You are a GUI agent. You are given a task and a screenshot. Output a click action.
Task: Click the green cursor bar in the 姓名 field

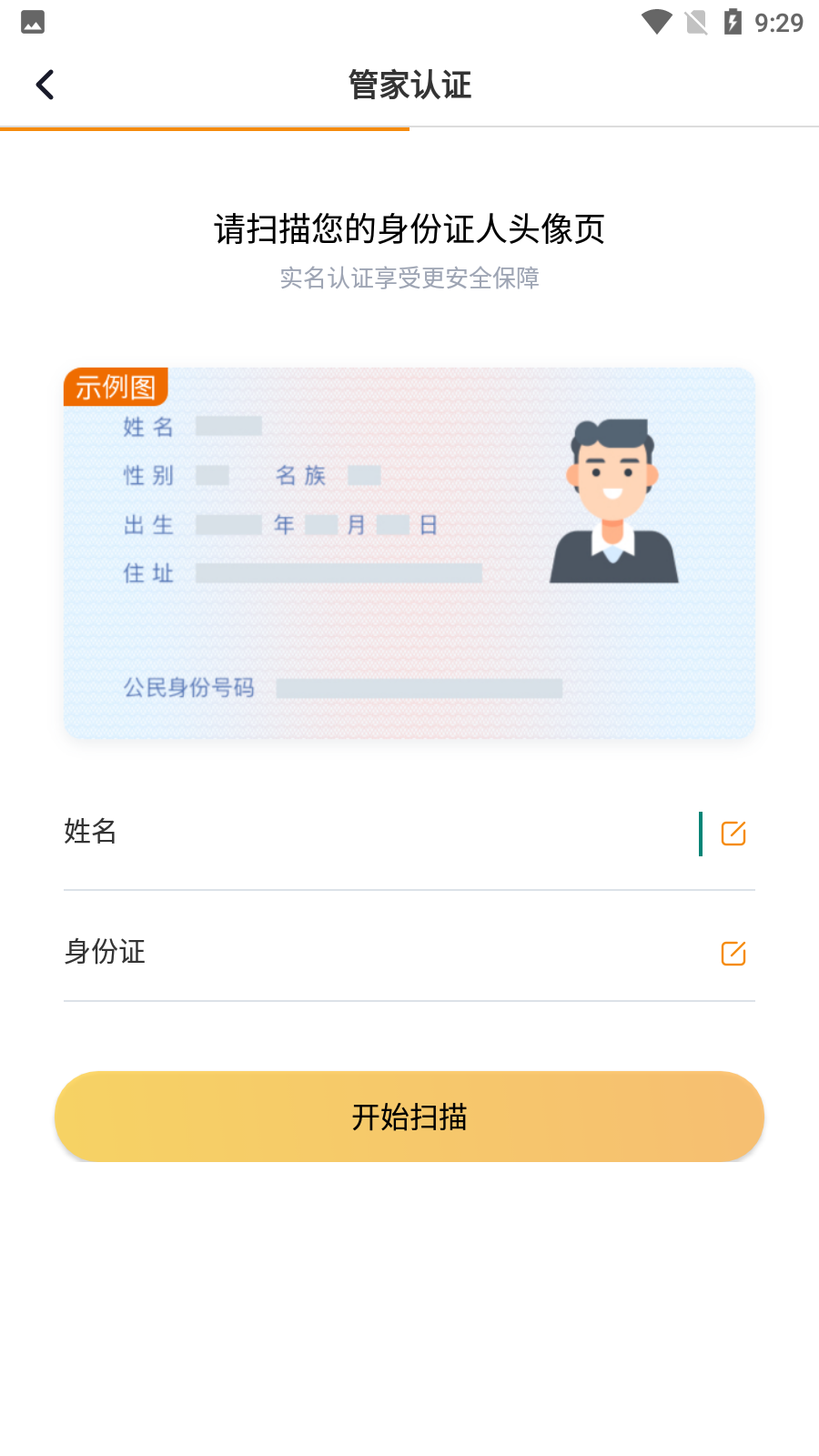pyautogui.click(x=700, y=832)
